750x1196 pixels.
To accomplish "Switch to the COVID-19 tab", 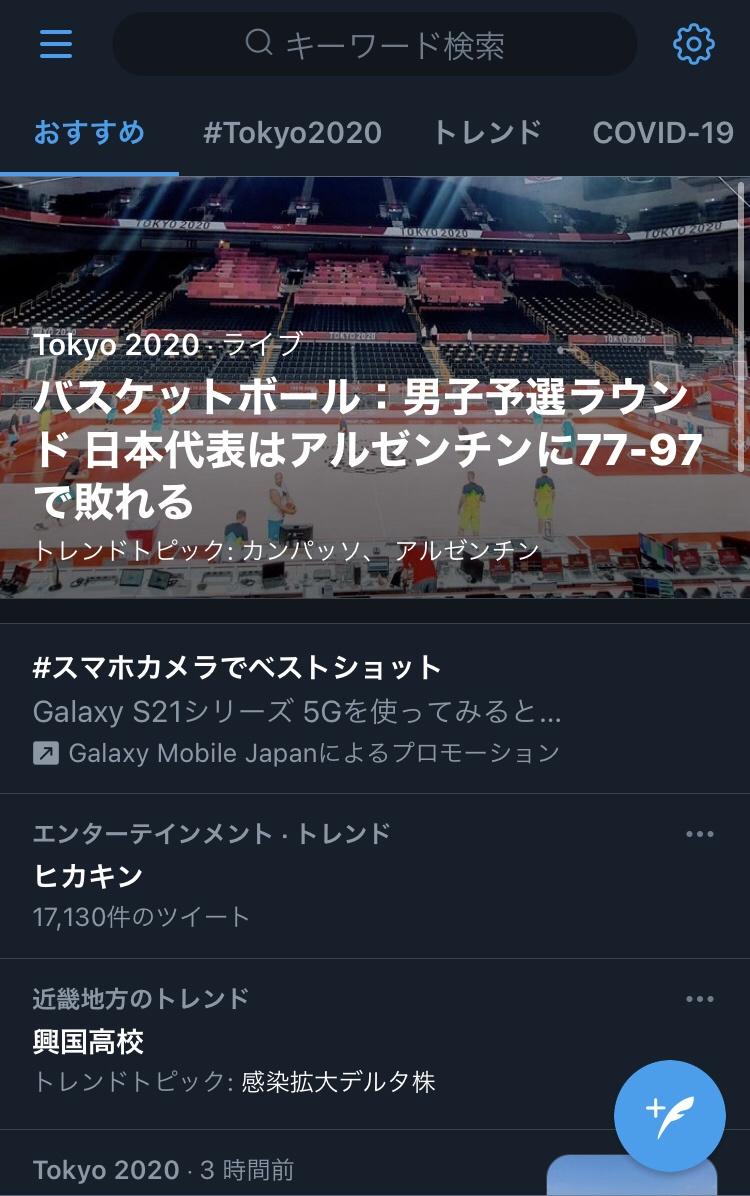I will (x=663, y=133).
